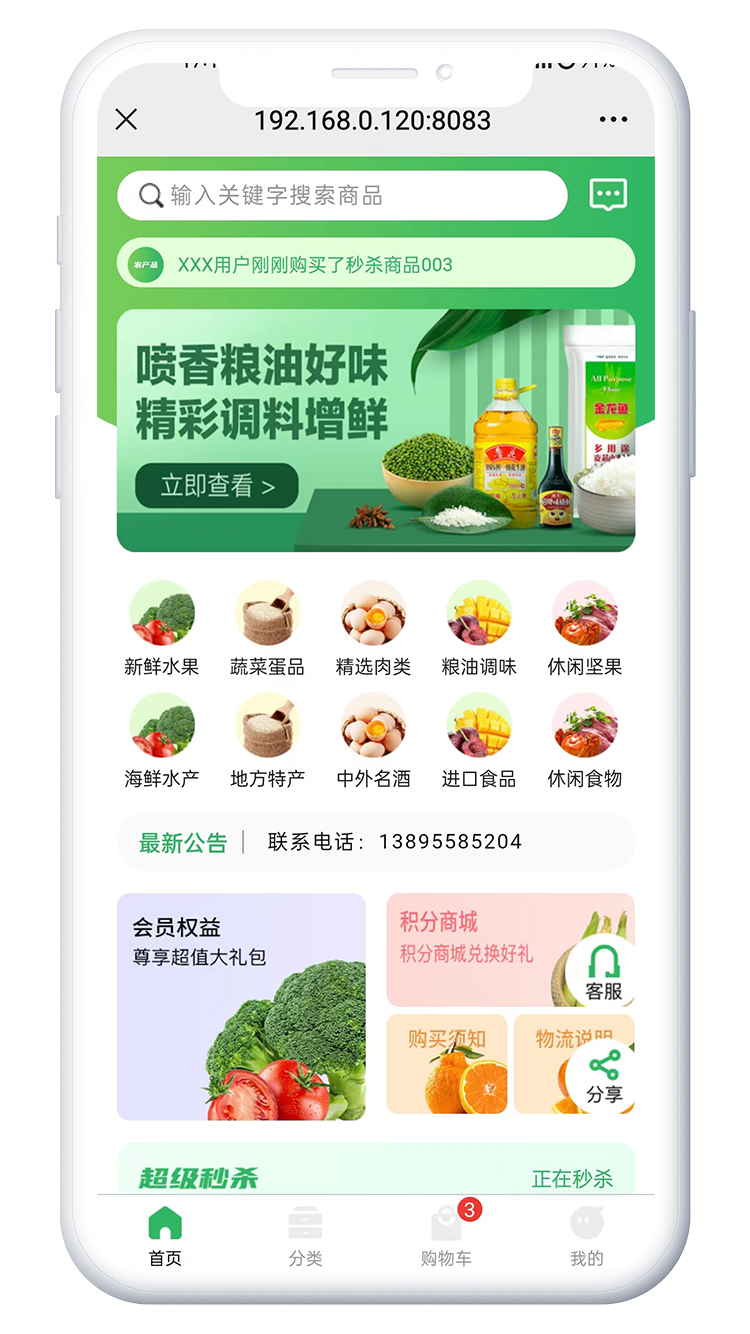Image resolution: width=750 pixels, height=1334 pixels.
Task: Switch to the 分类 tab
Action: pyautogui.click(x=305, y=1237)
